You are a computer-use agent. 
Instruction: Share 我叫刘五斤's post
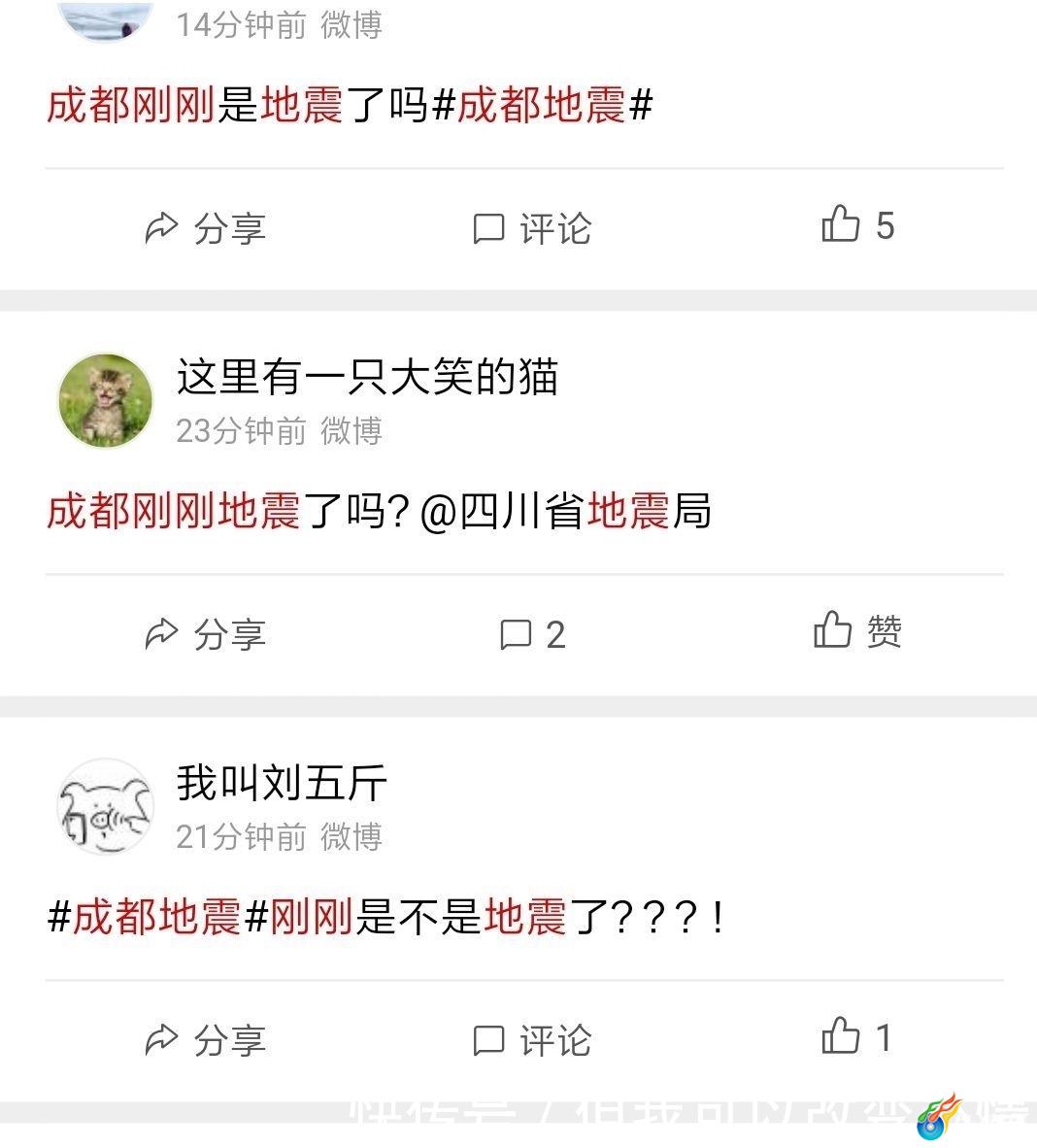tap(205, 1040)
